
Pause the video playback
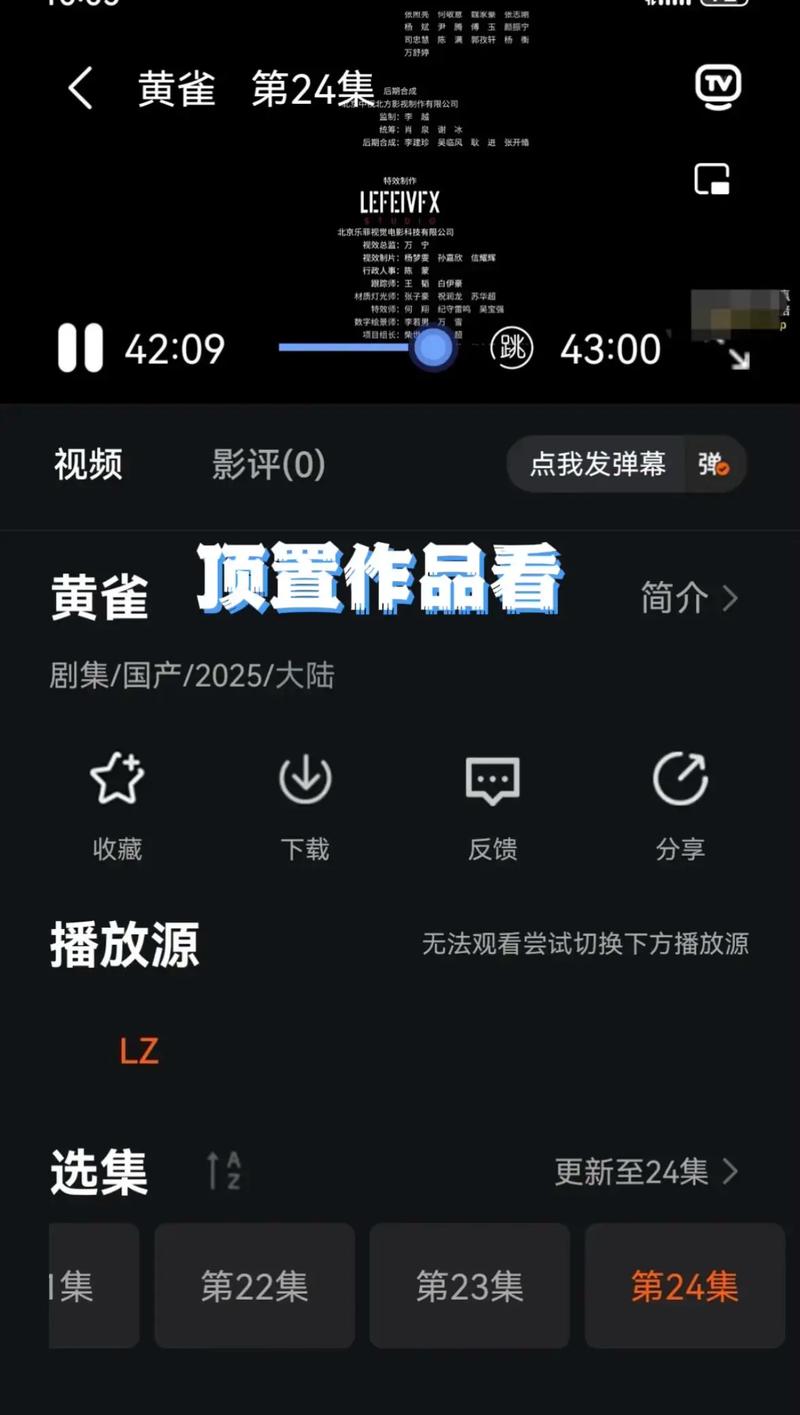coord(80,349)
